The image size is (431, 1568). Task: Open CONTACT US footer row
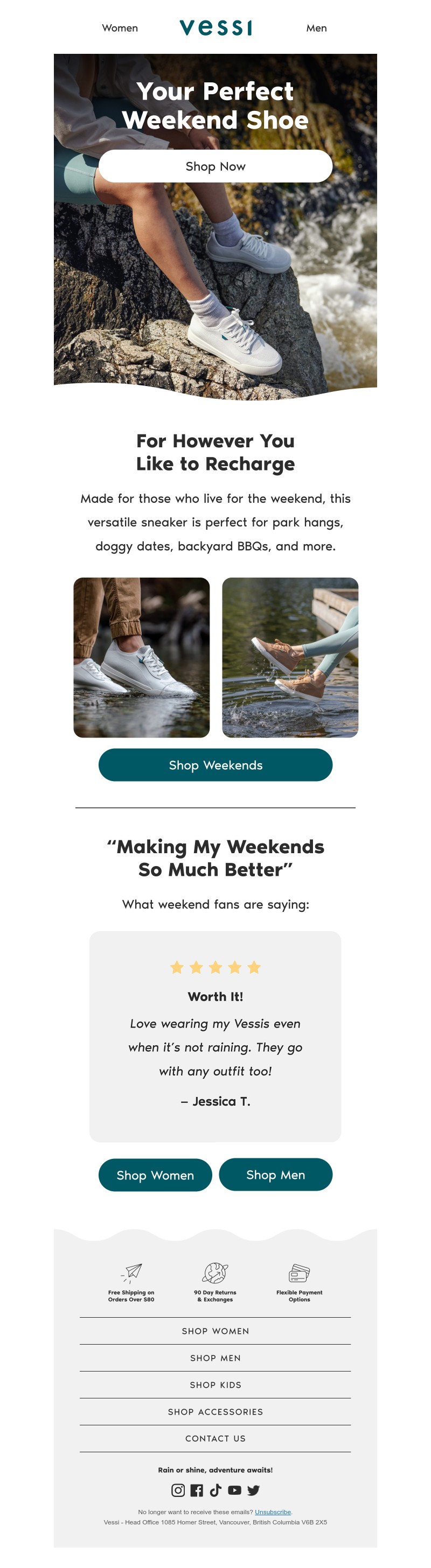click(x=215, y=1438)
